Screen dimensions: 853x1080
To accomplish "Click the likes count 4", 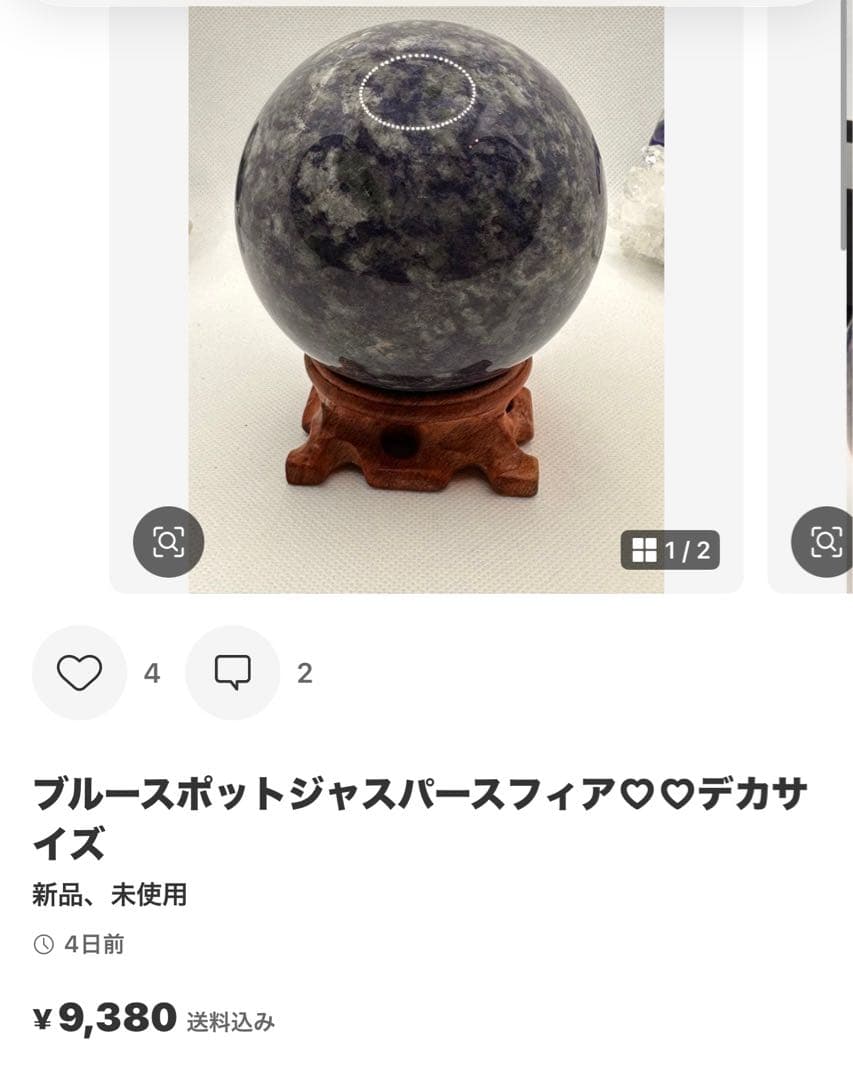I will (150, 673).
